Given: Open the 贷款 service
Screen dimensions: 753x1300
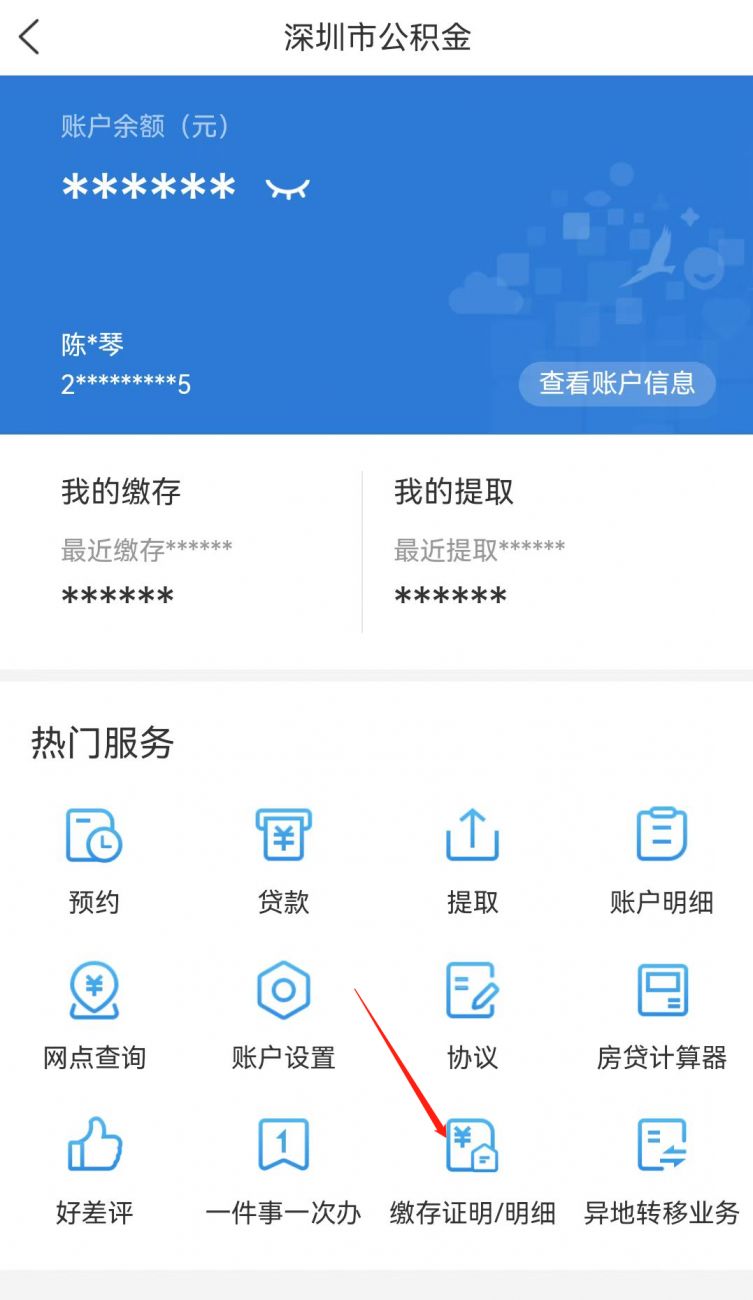Looking at the screenshot, I should coord(283,860).
